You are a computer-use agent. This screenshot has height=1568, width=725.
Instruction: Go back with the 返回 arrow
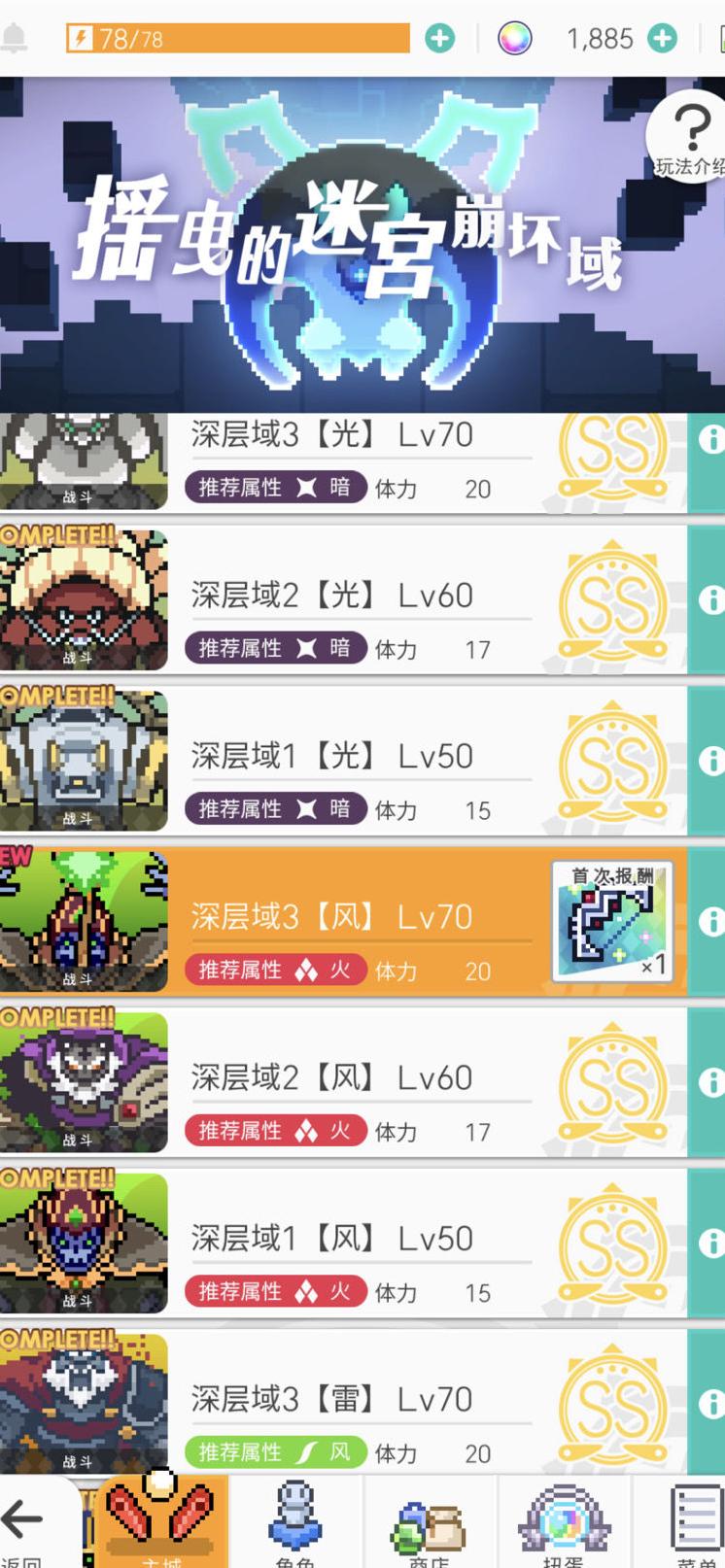click(23, 1523)
